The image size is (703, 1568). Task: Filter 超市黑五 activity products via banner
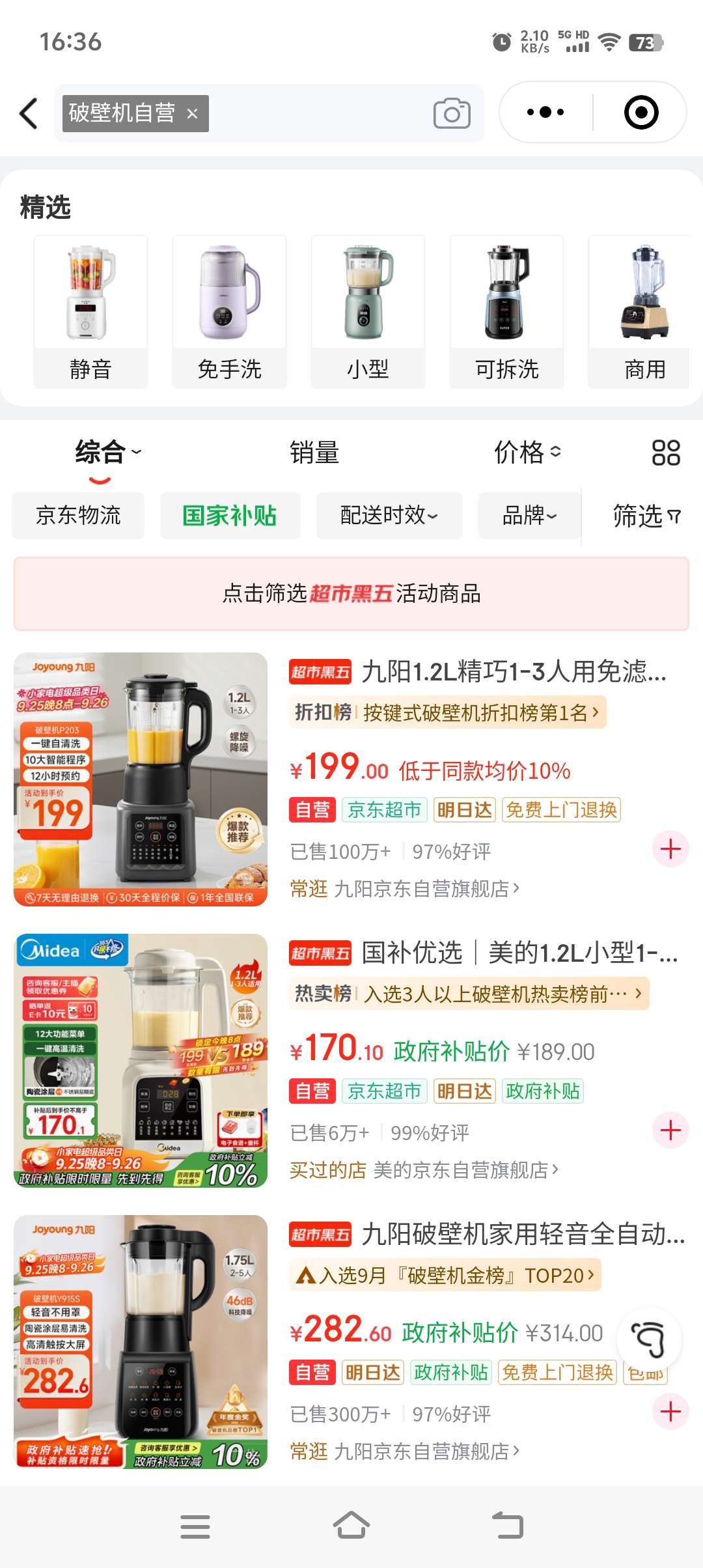pos(351,593)
